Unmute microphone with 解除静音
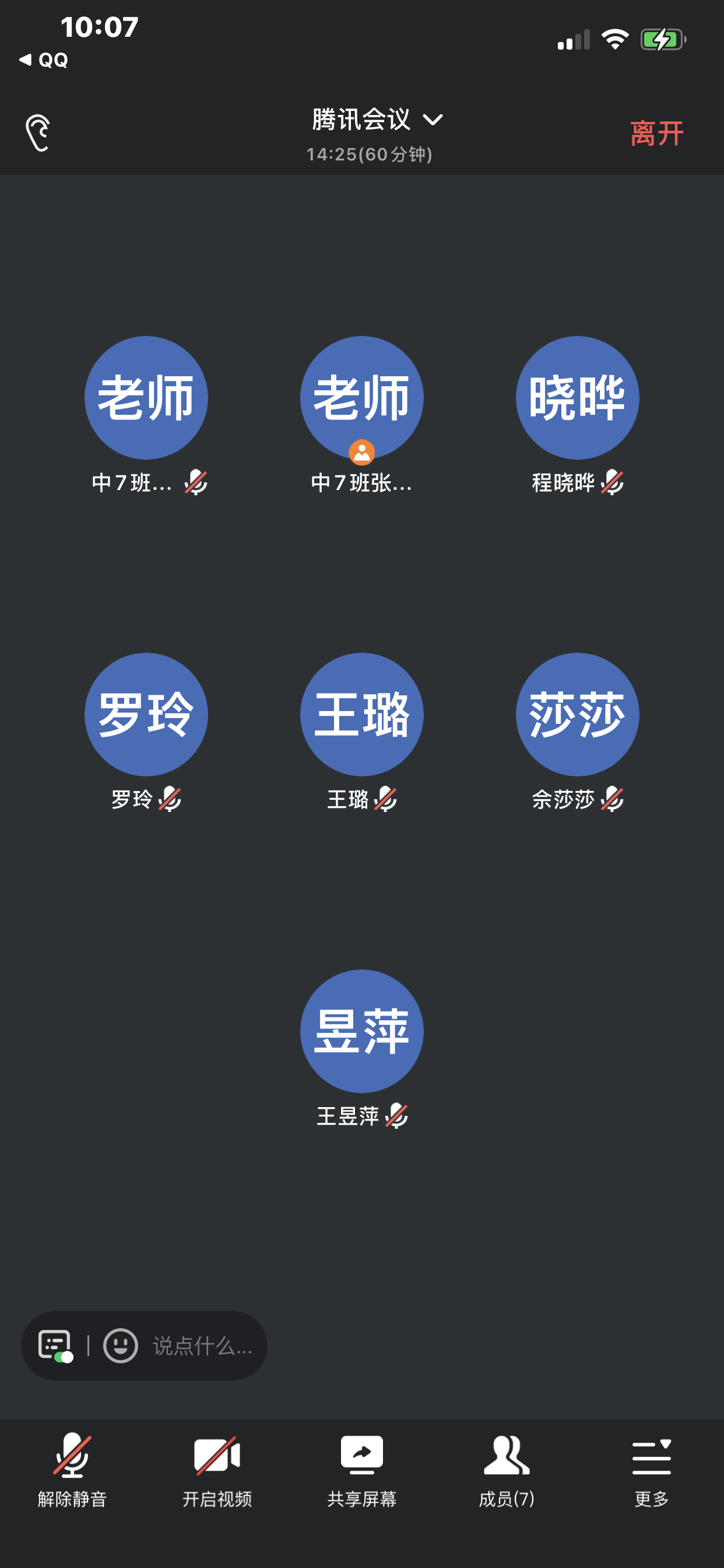The height and width of the screenshot is (1568, 724). tap(72, 1471)
